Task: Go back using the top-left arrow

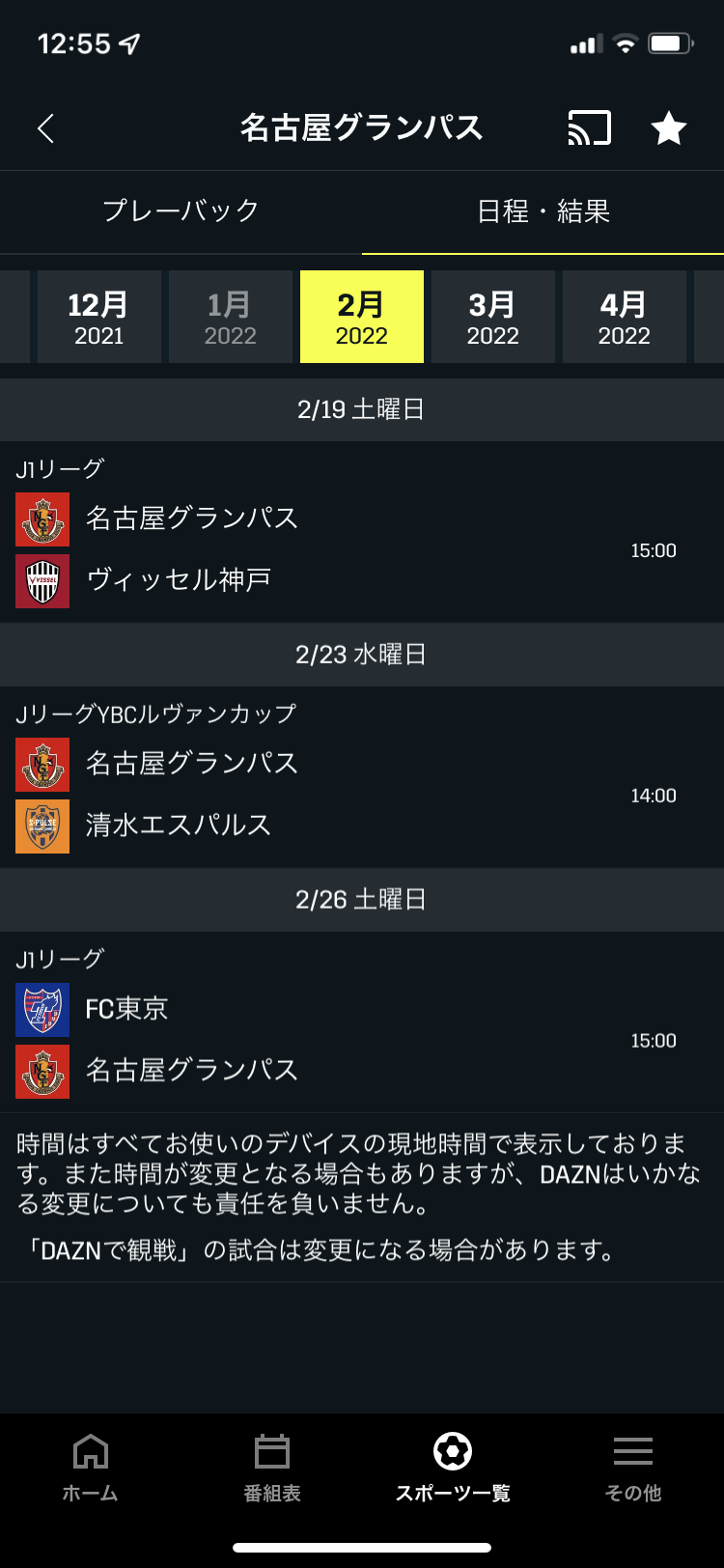Action: pyautogui.click(x=45, y=128)
